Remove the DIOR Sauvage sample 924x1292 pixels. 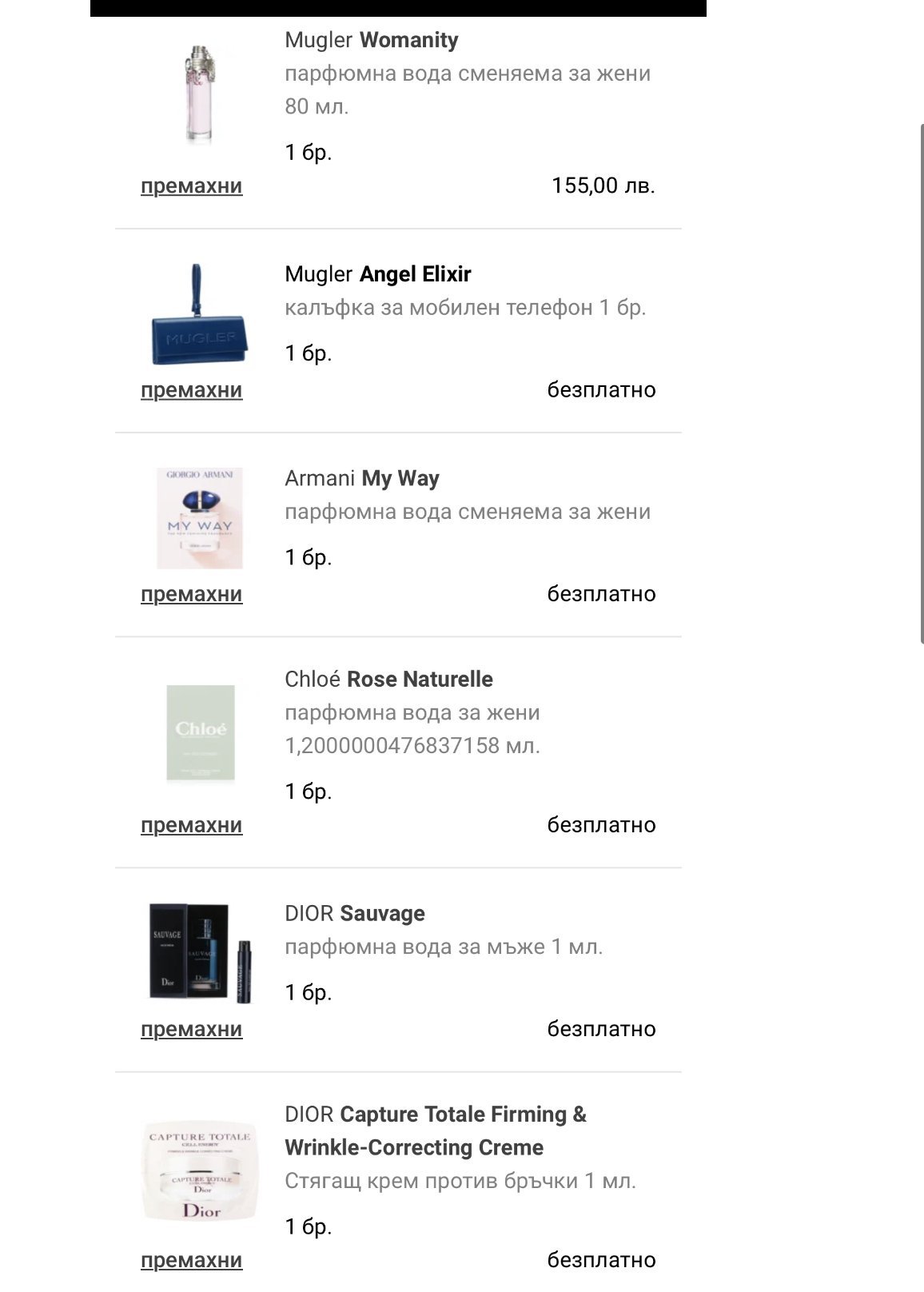(x=191, y=1029)
